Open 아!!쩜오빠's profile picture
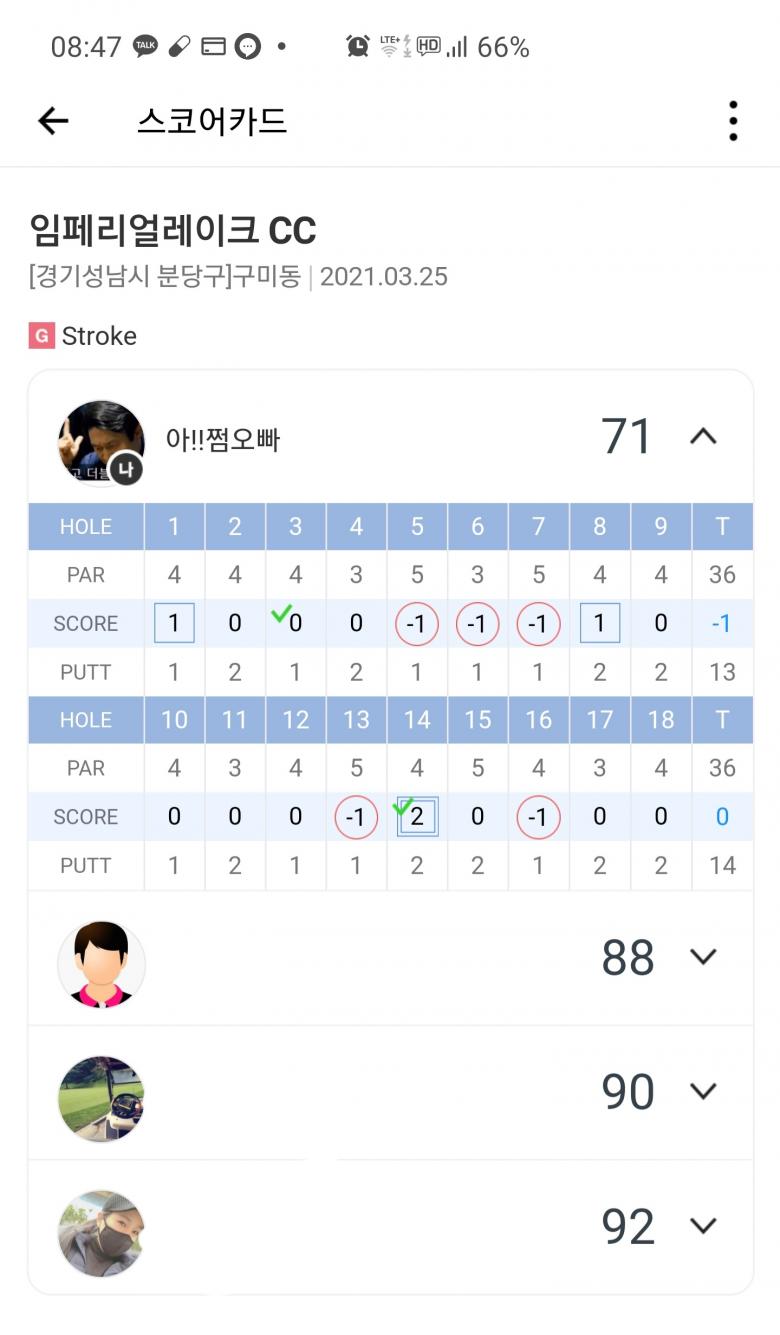This screenshot has width=780, height=1335. (x=101, y=443)
